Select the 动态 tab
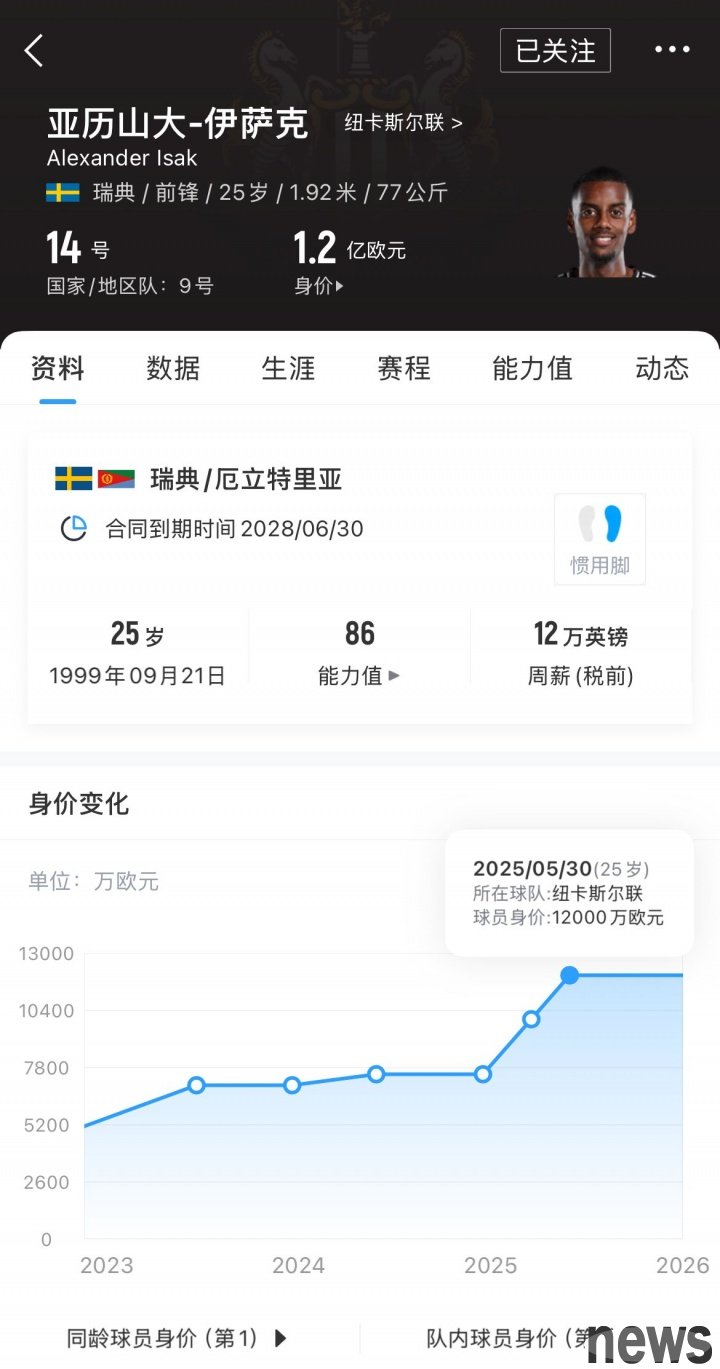720x1369 pixels. (662, 368)
